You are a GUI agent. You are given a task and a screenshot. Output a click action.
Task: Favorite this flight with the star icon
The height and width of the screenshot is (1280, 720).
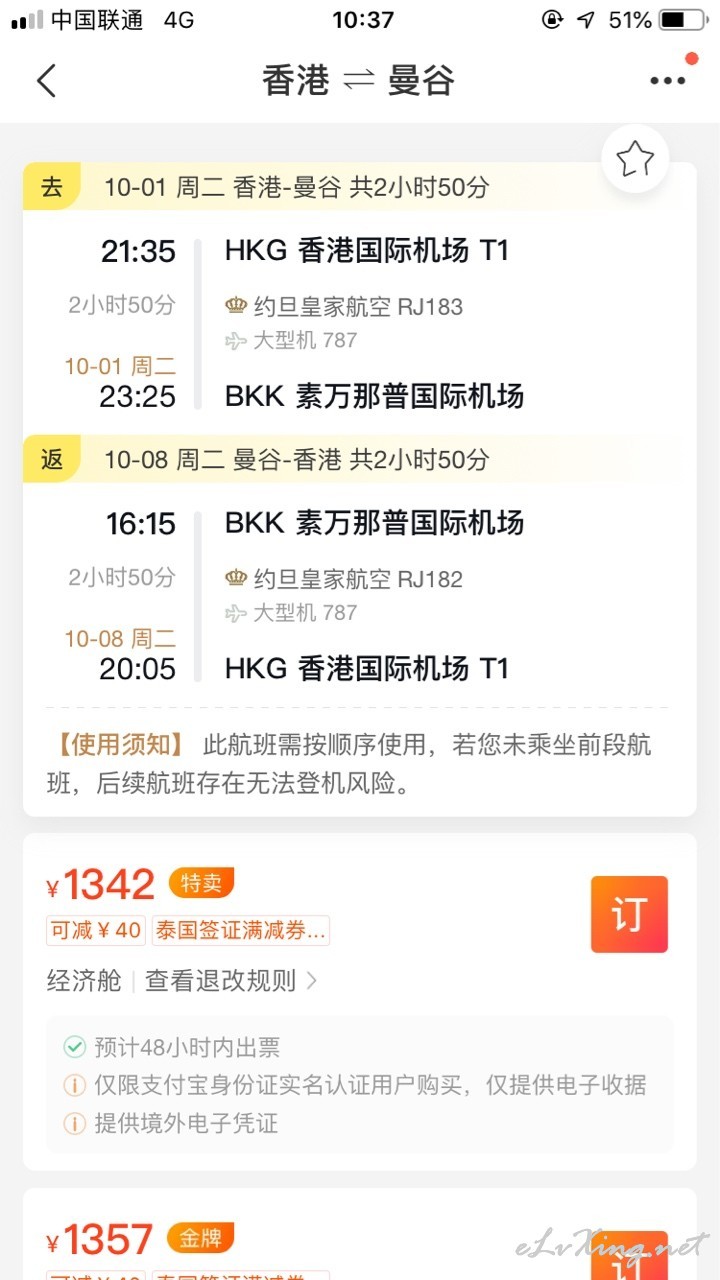click(635, 159)
